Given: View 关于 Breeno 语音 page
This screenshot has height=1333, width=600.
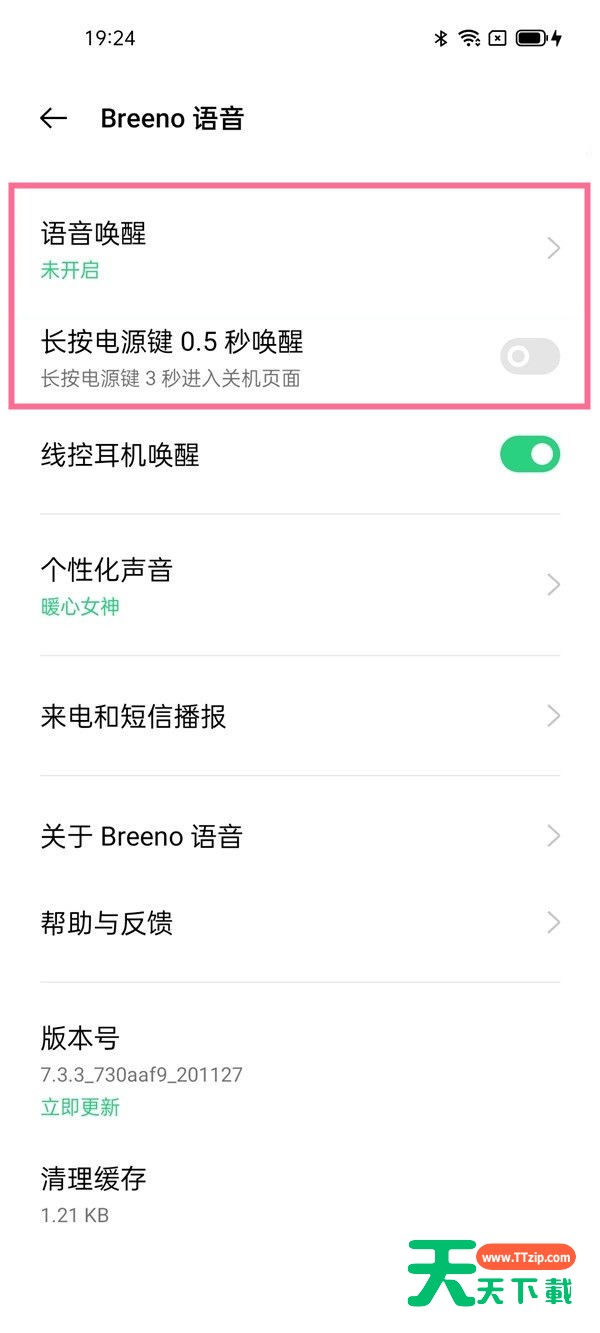Looking at the screenshot, I should pyautogui.click(x=300, y=836).
